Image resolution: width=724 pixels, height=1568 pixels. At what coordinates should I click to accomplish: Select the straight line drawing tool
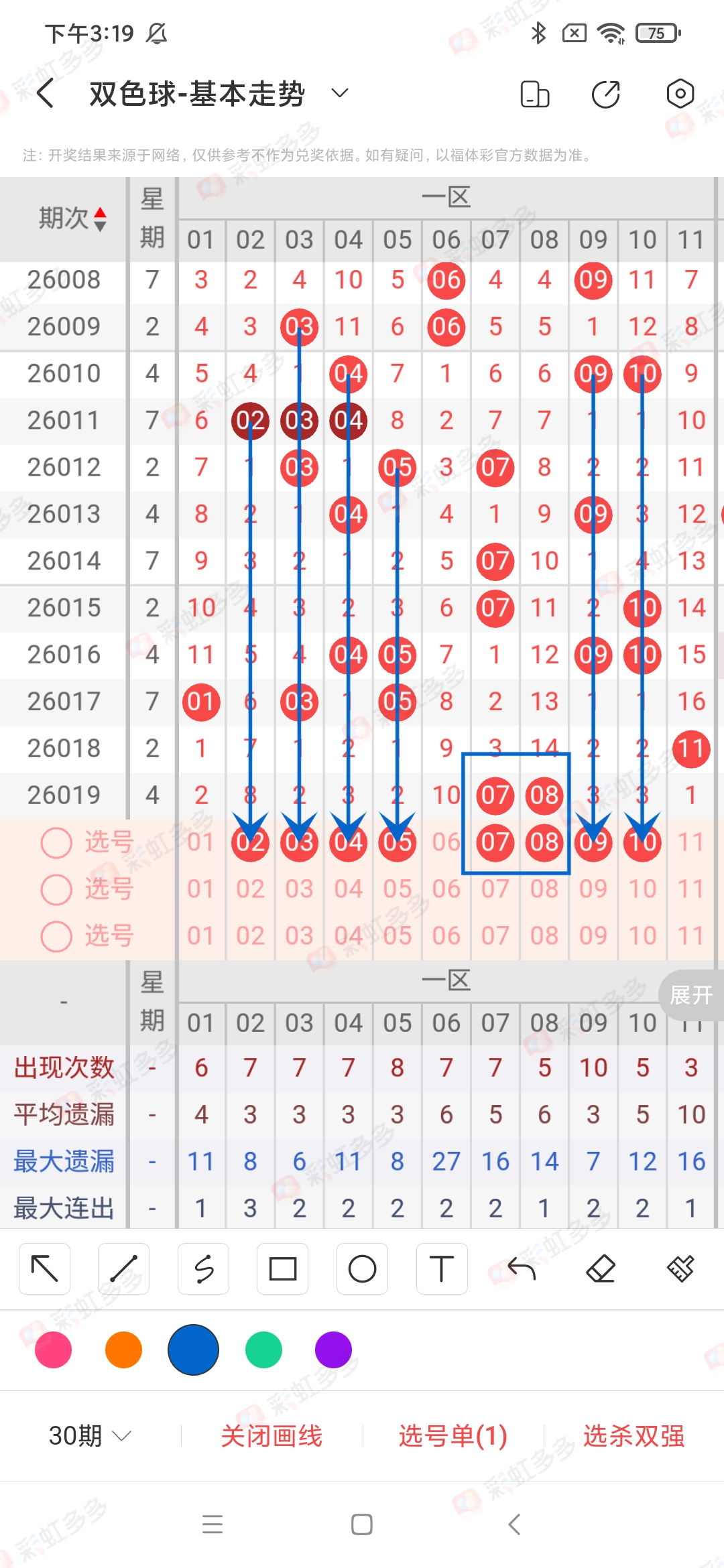(123, 1268)
